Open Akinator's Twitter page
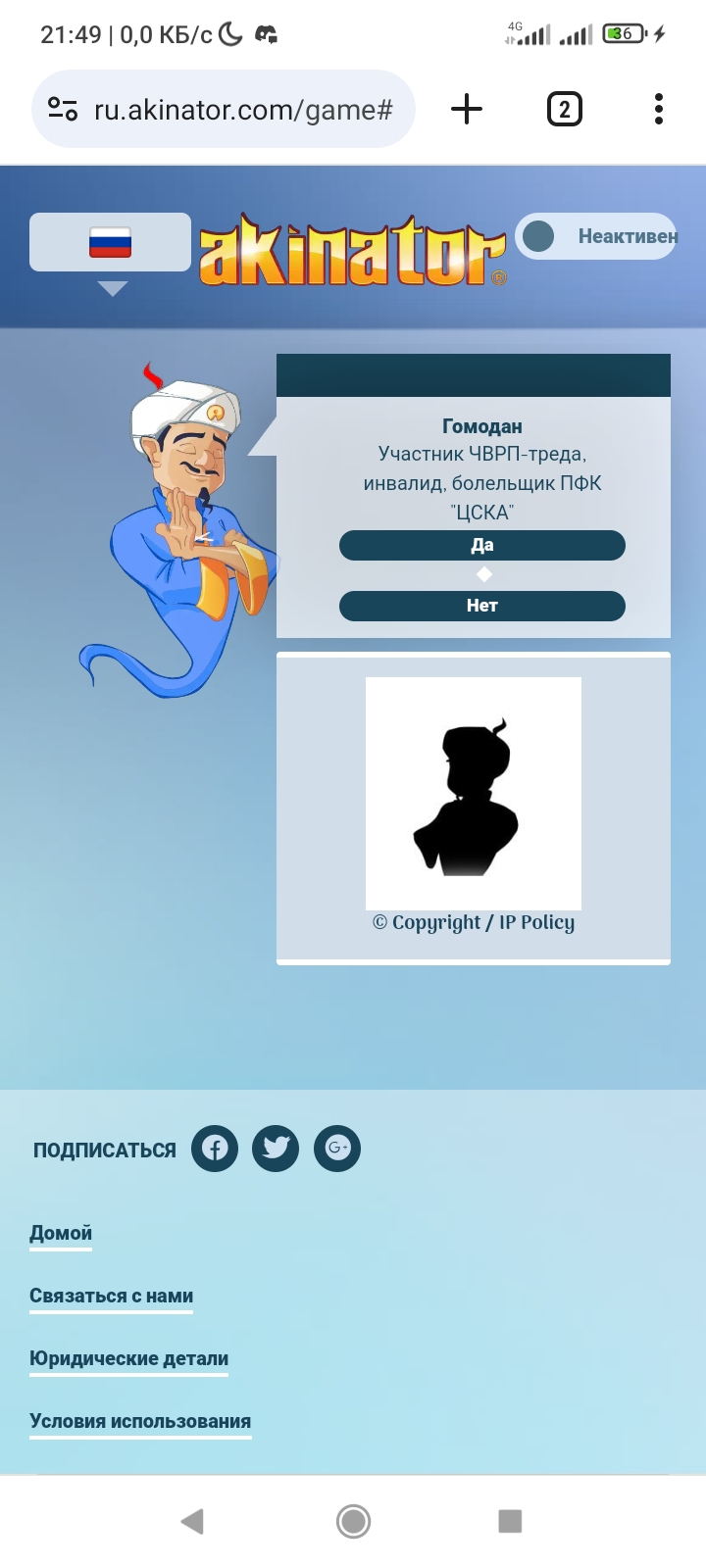 tap(276, 1149)
